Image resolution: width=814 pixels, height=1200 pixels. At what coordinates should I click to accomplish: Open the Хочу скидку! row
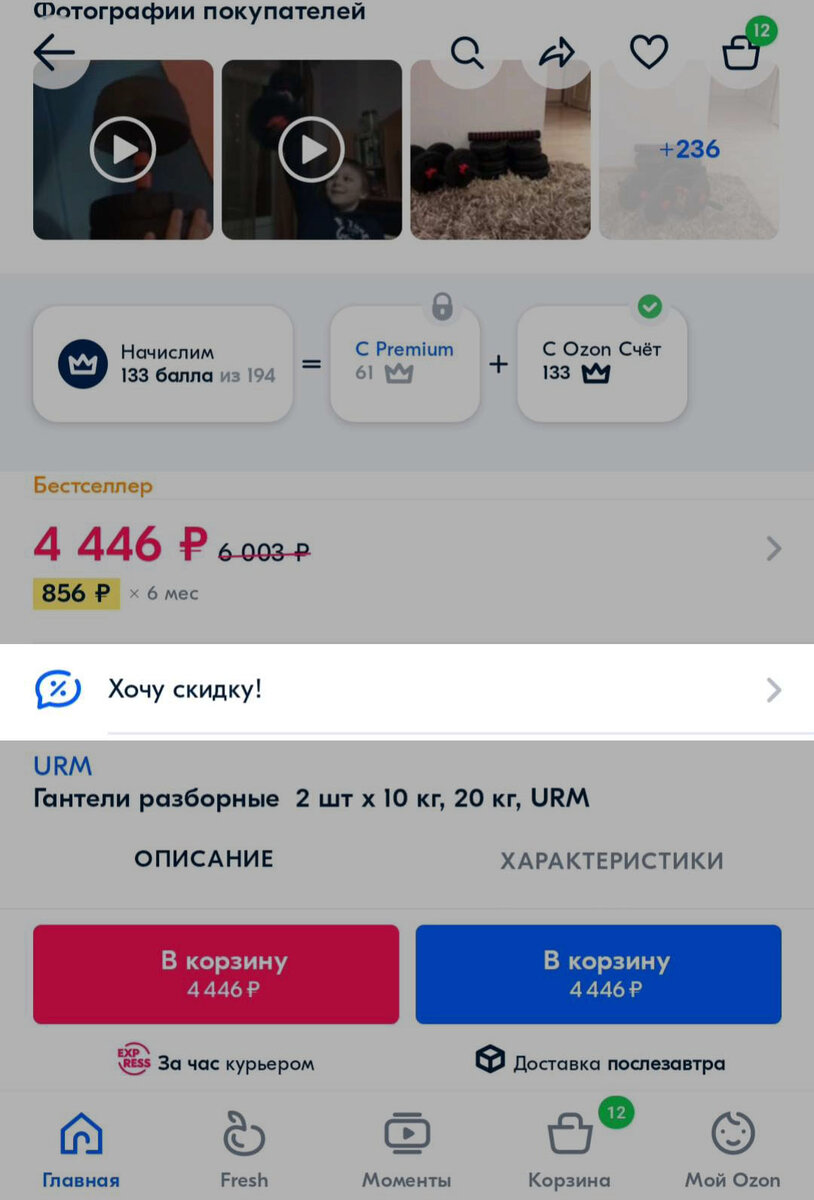(407, 690)
